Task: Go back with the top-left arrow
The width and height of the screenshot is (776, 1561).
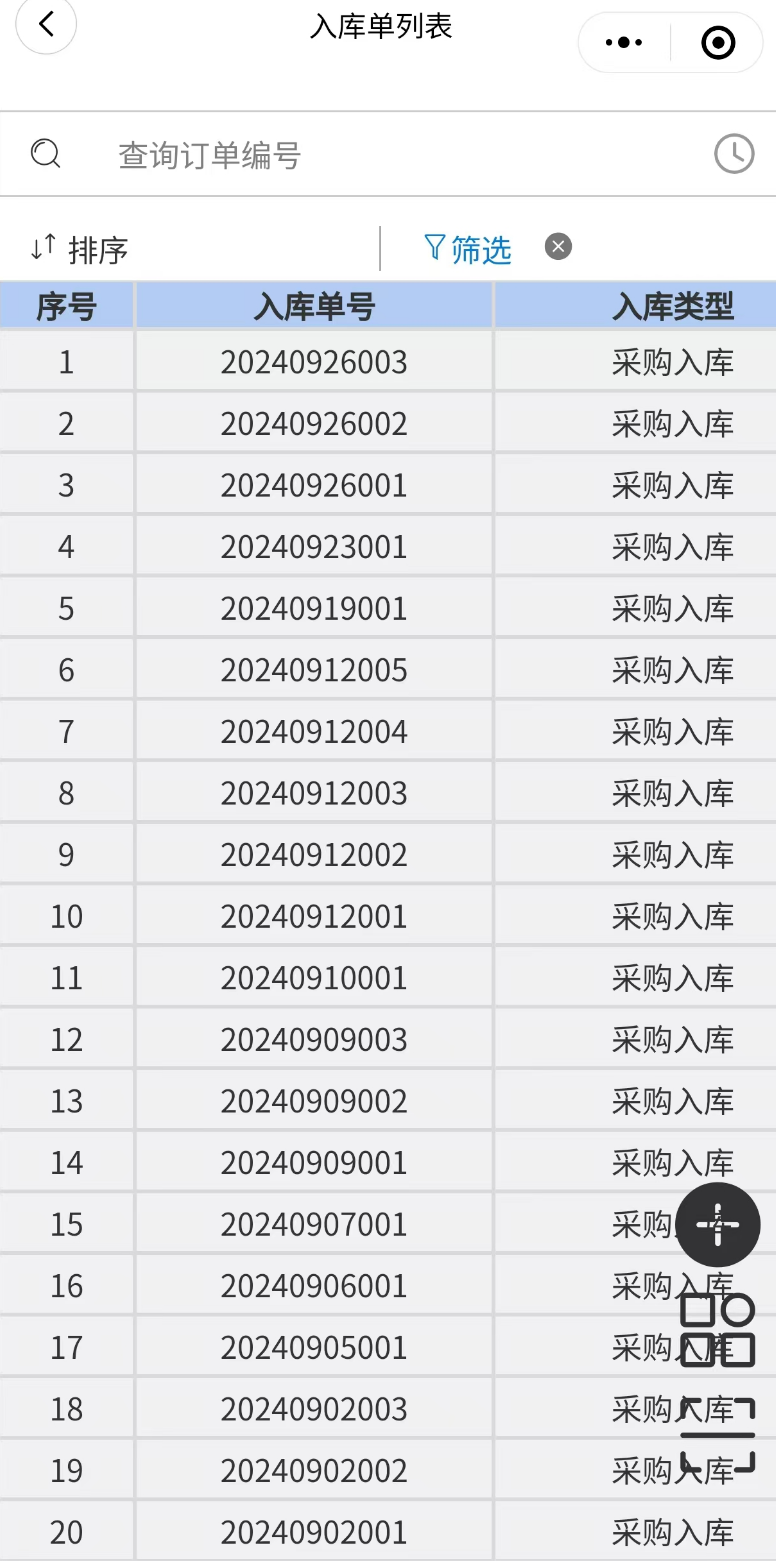Action: coord(46,25)
